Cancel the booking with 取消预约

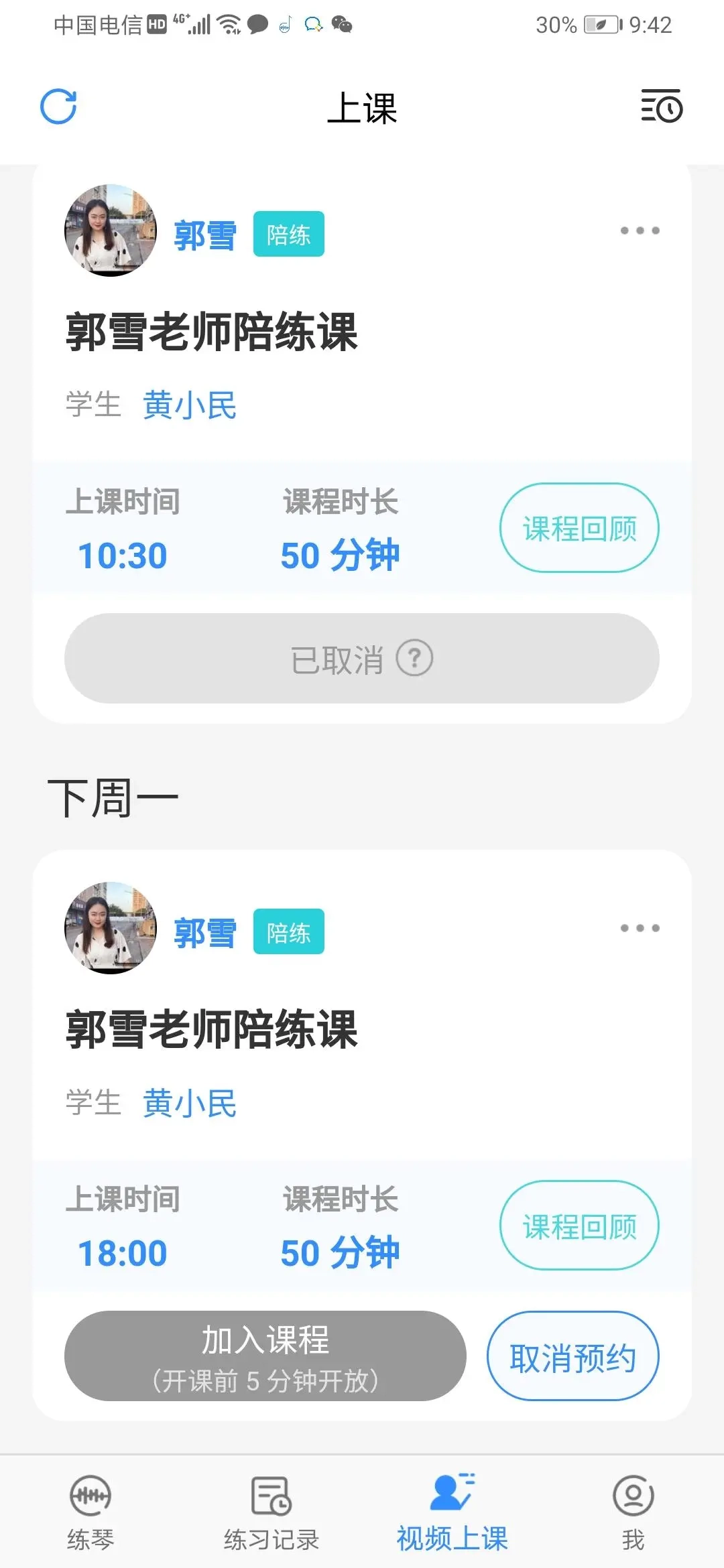point(572,1356)
